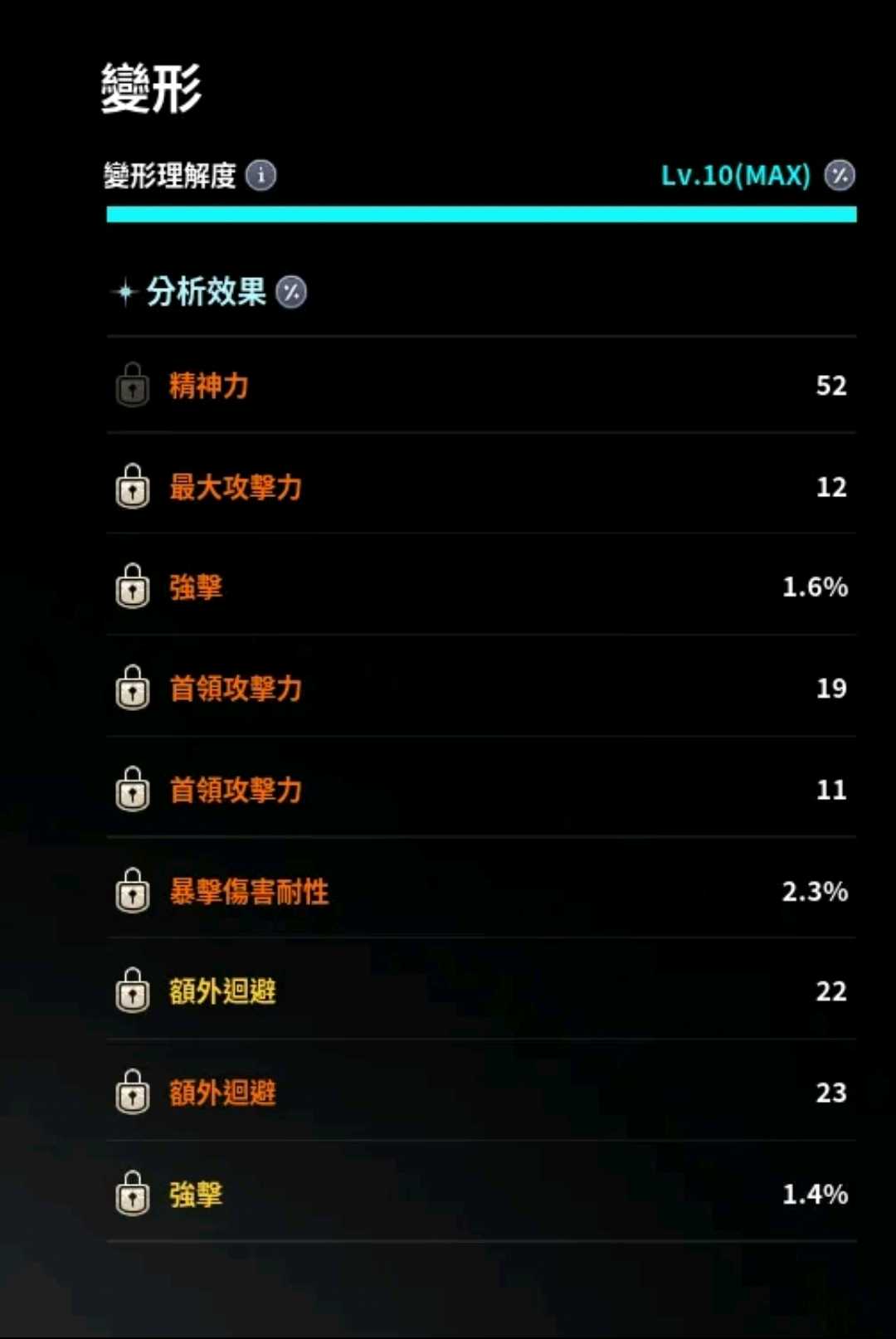
Task: Tap the percent icon next to Lv.10(MAX)
Action: click(x=839, y=176)
